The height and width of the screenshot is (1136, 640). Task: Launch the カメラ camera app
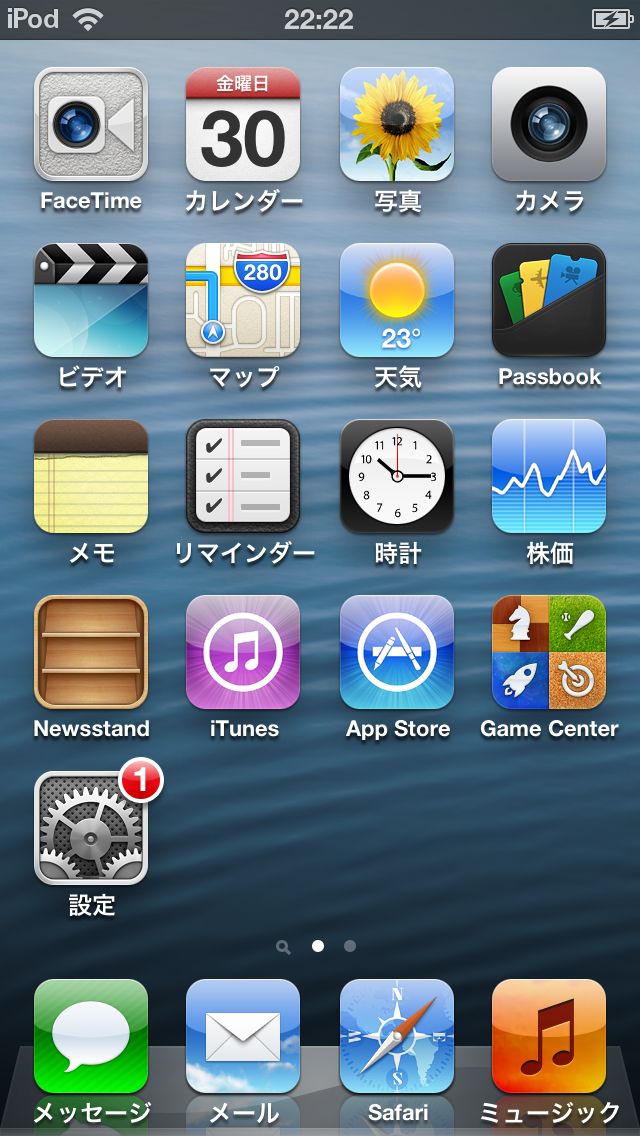coord(549,124)
